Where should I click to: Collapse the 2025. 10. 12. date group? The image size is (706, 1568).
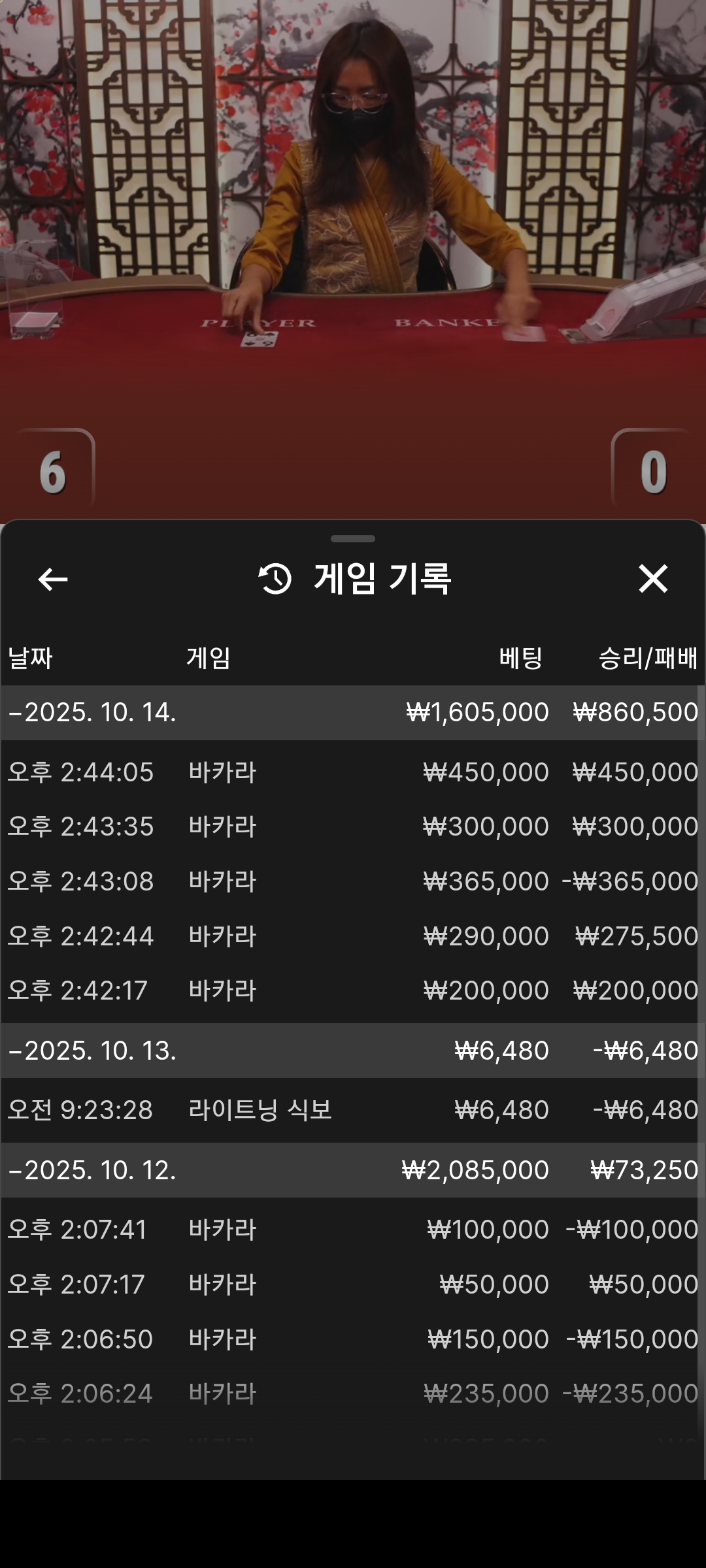tap(92, 1170)
